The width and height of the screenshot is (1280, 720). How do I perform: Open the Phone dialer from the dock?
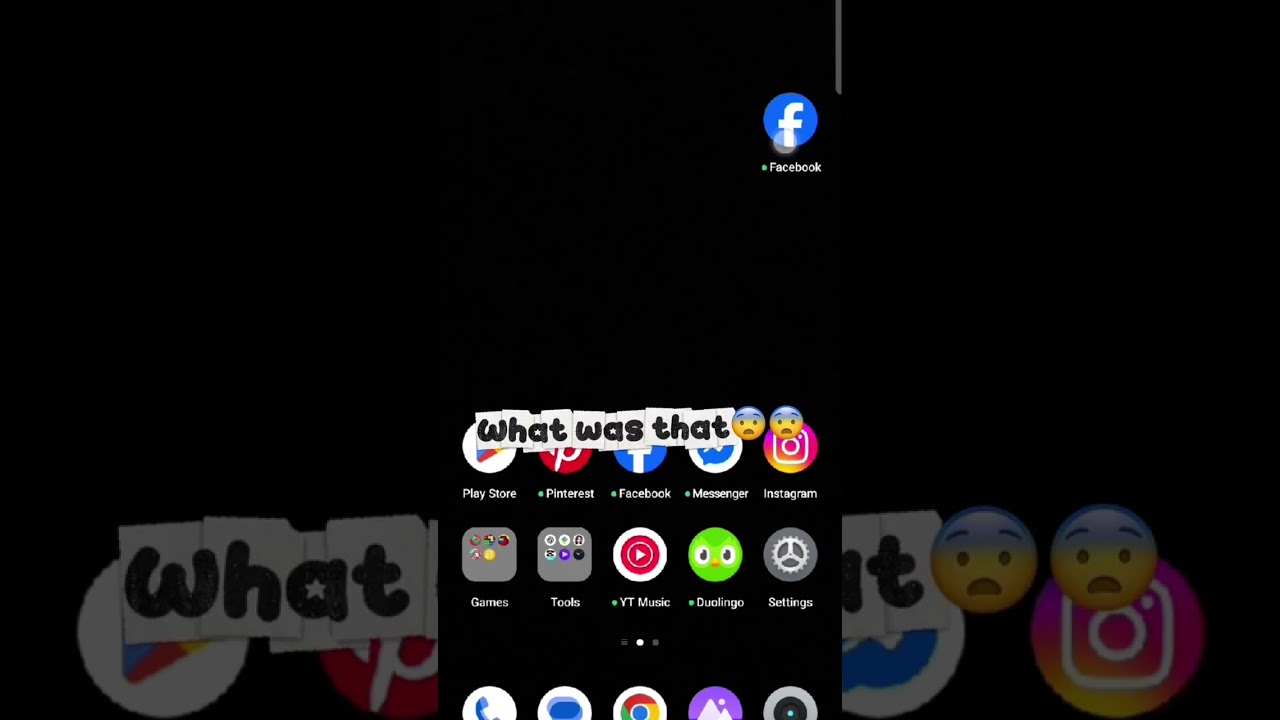click(489, 705)
